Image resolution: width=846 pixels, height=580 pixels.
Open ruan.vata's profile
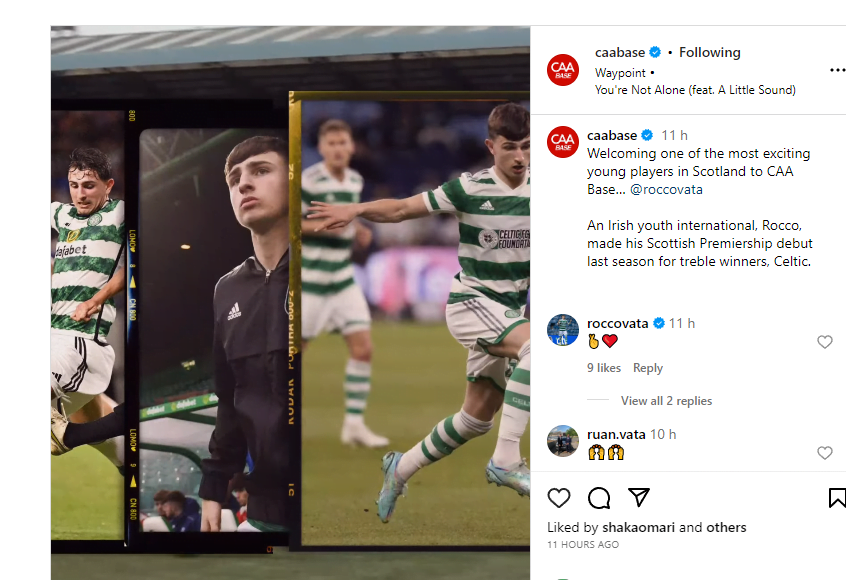[617, 434]
